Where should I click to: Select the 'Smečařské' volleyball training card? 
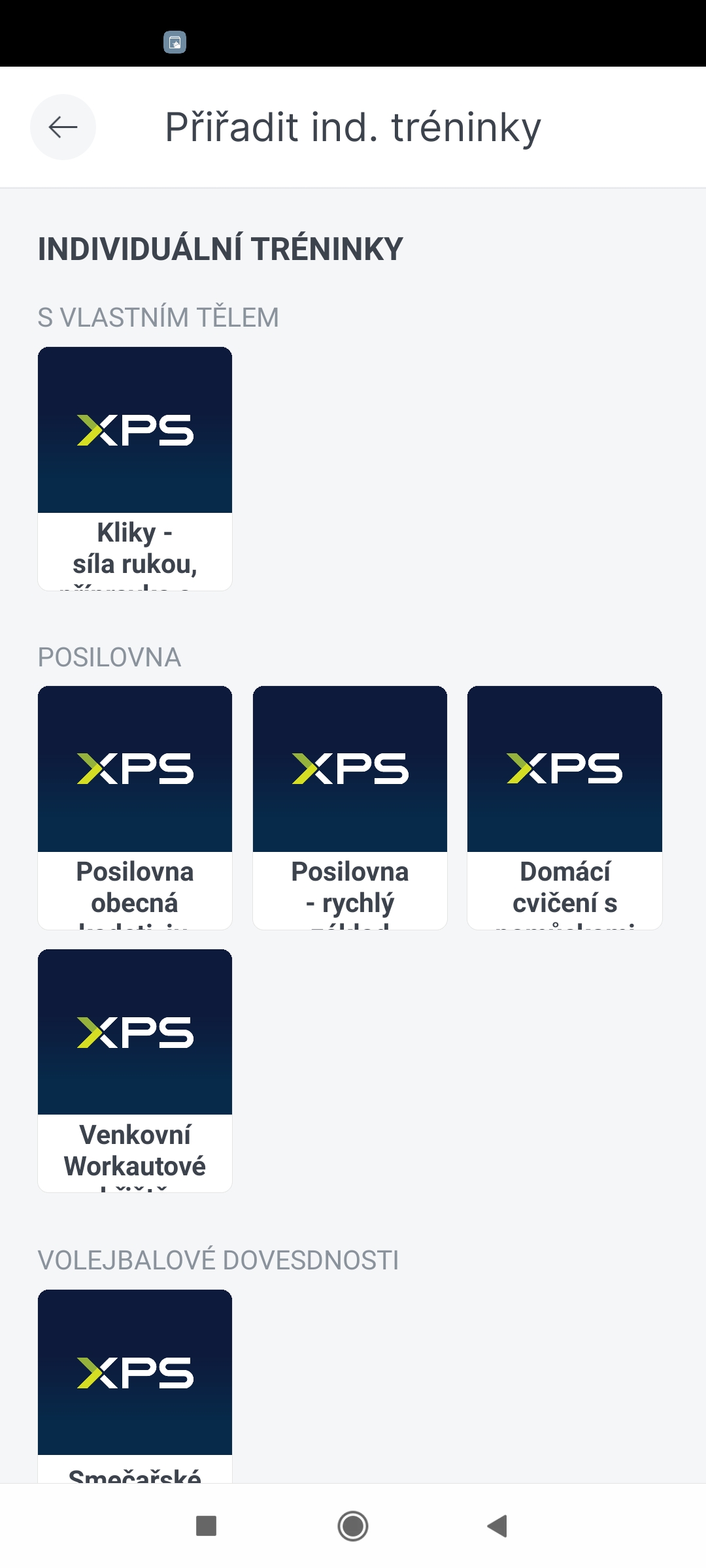pyautogui.click(x=135, y=1385)
